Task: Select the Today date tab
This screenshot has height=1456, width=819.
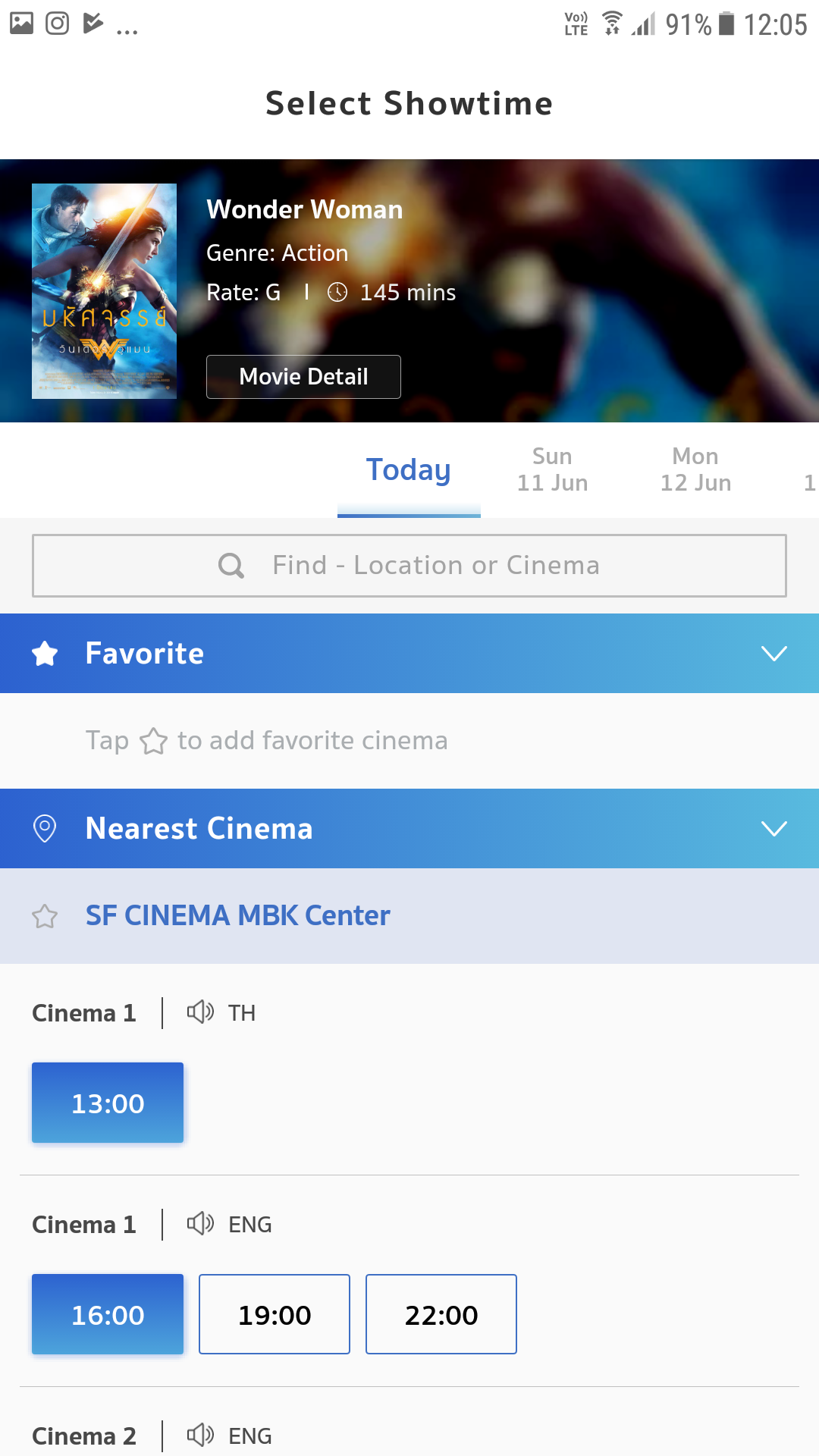Action: tap(409, 470)
